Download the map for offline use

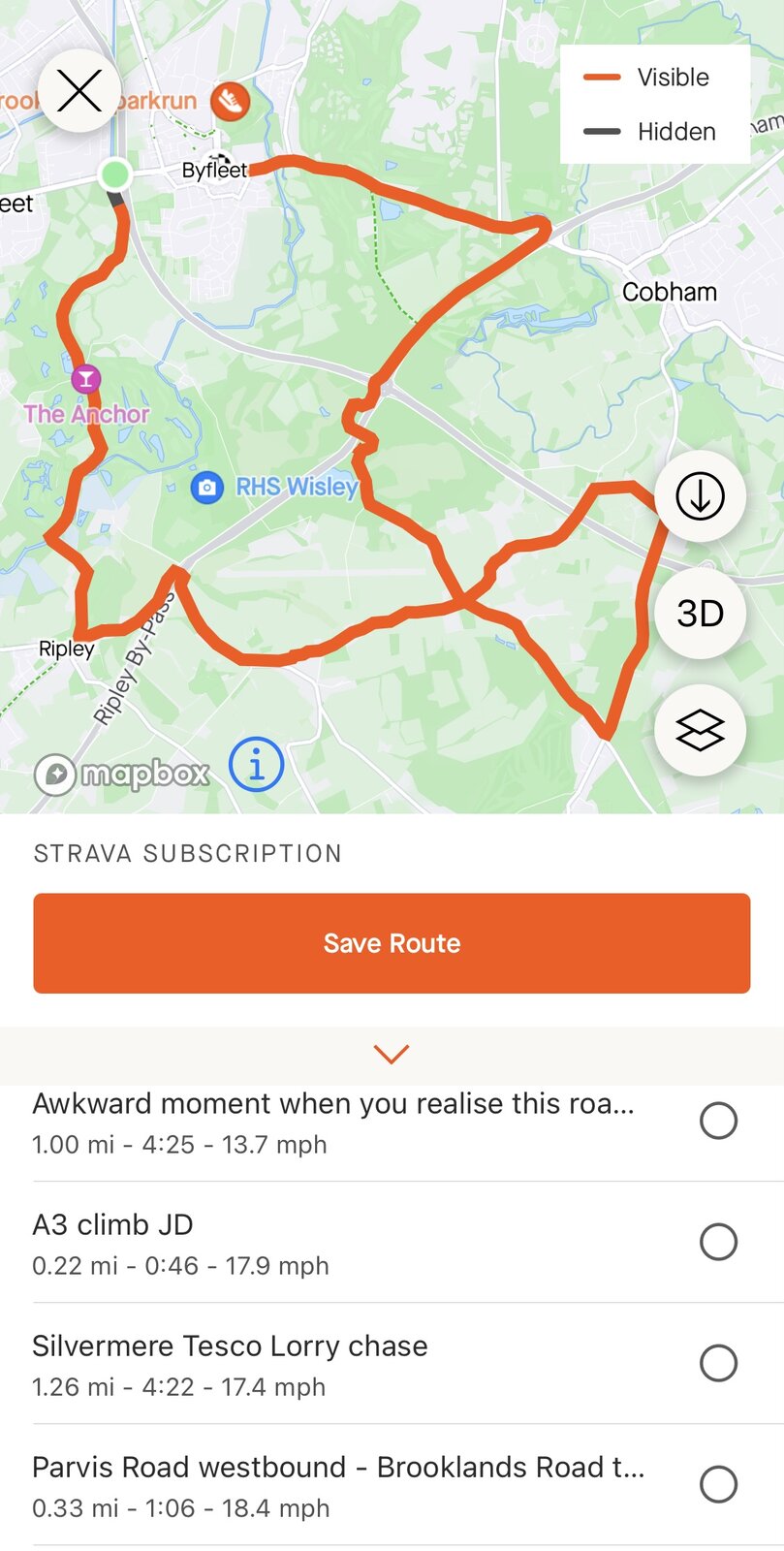(x=700, y=496)
